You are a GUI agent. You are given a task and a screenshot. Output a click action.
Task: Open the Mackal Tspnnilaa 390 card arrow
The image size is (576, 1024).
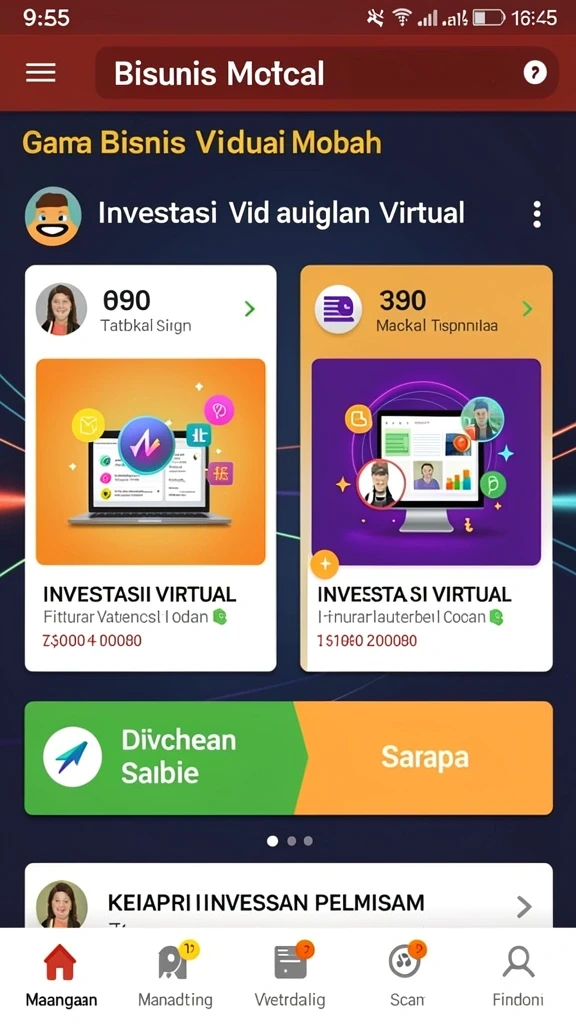click(x=528, y=309)
